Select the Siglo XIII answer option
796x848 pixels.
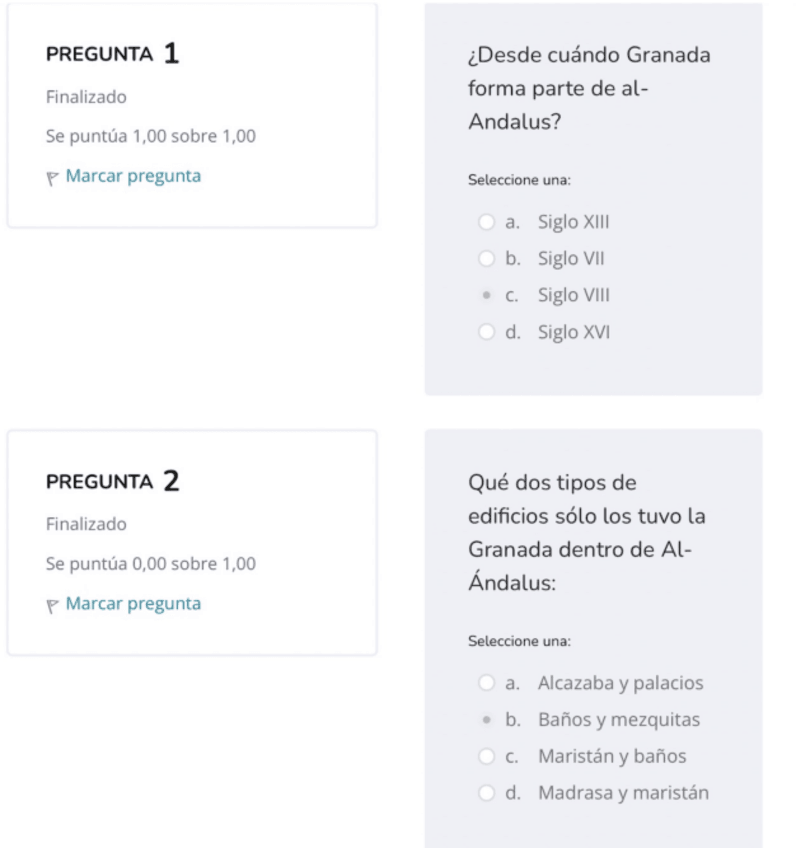[487, 222]
